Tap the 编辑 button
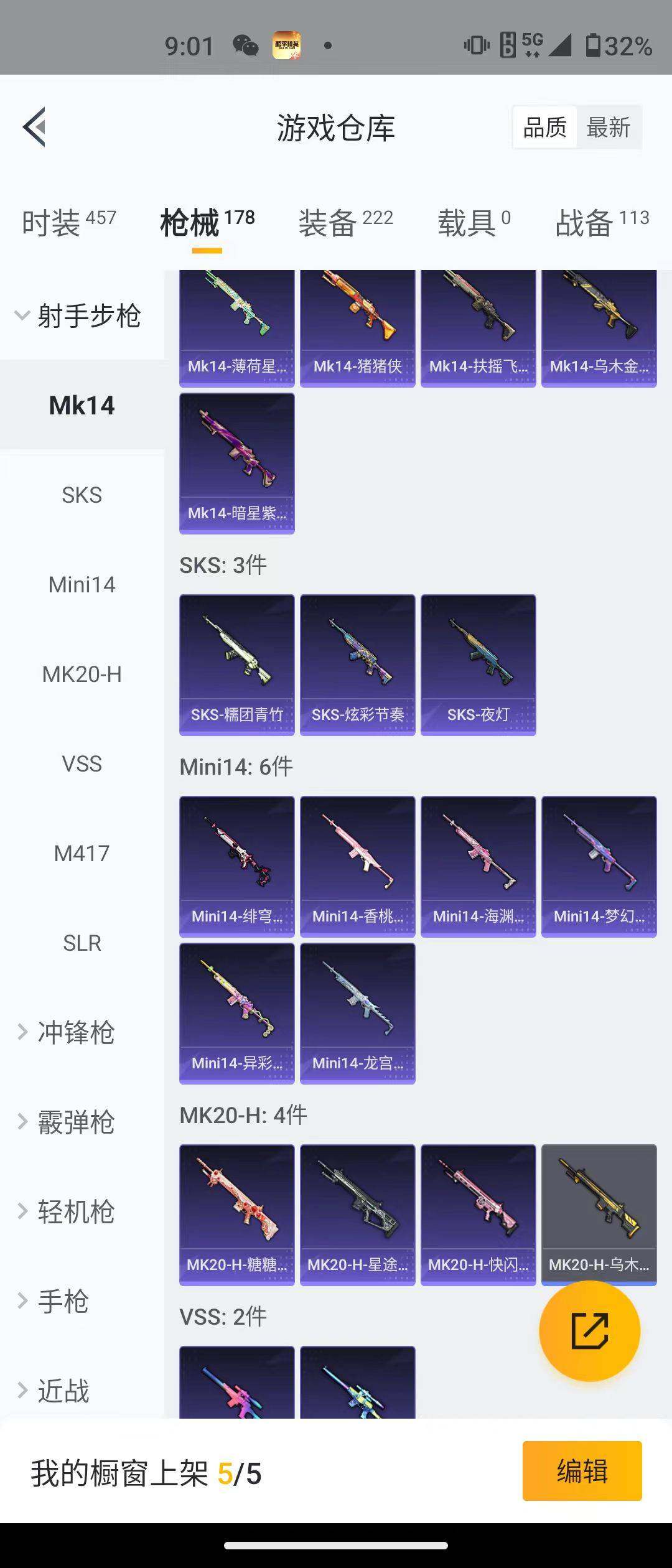 click(582, 1471)
